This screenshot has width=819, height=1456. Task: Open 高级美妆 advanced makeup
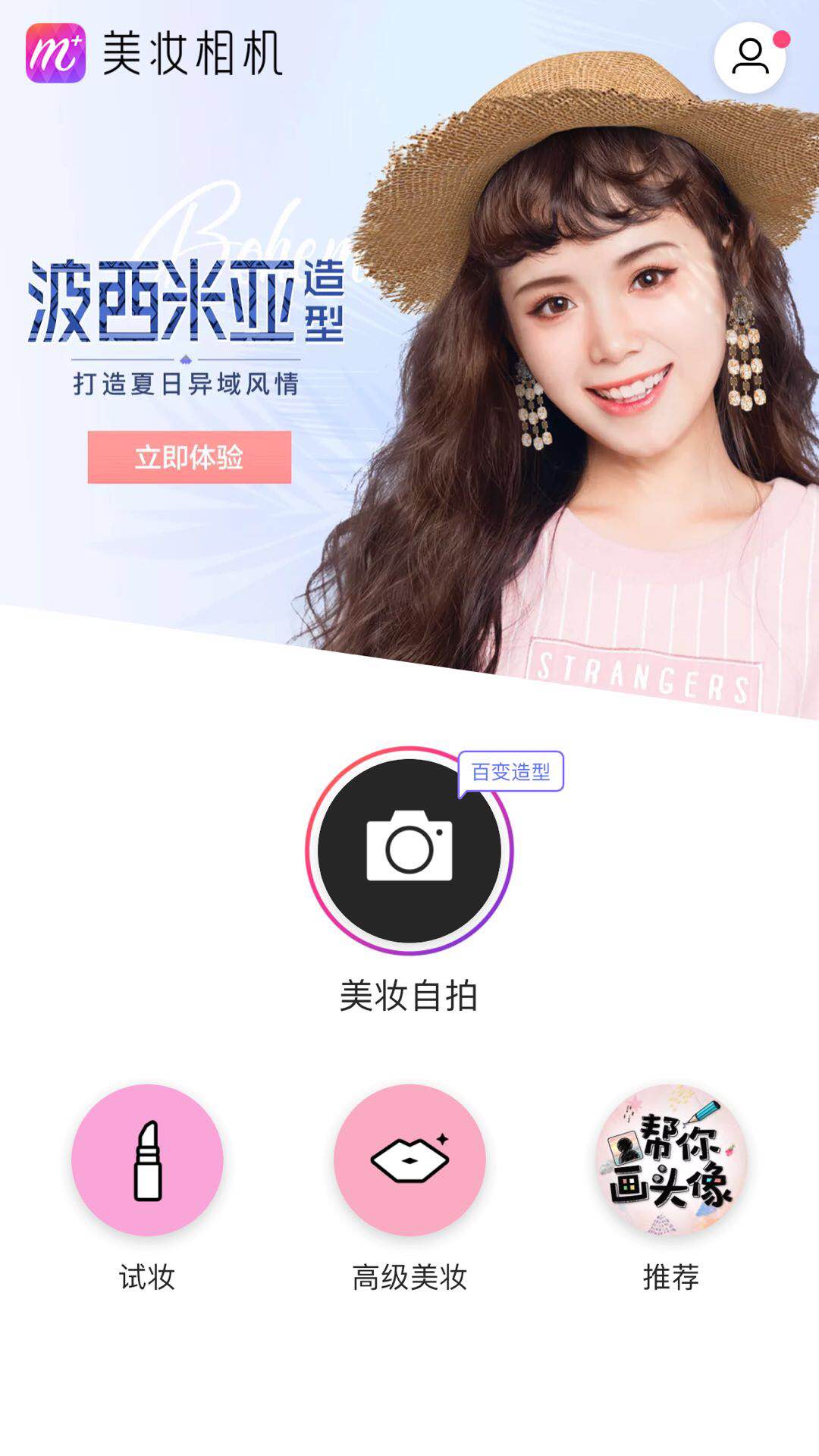[x=409, y=1160]
